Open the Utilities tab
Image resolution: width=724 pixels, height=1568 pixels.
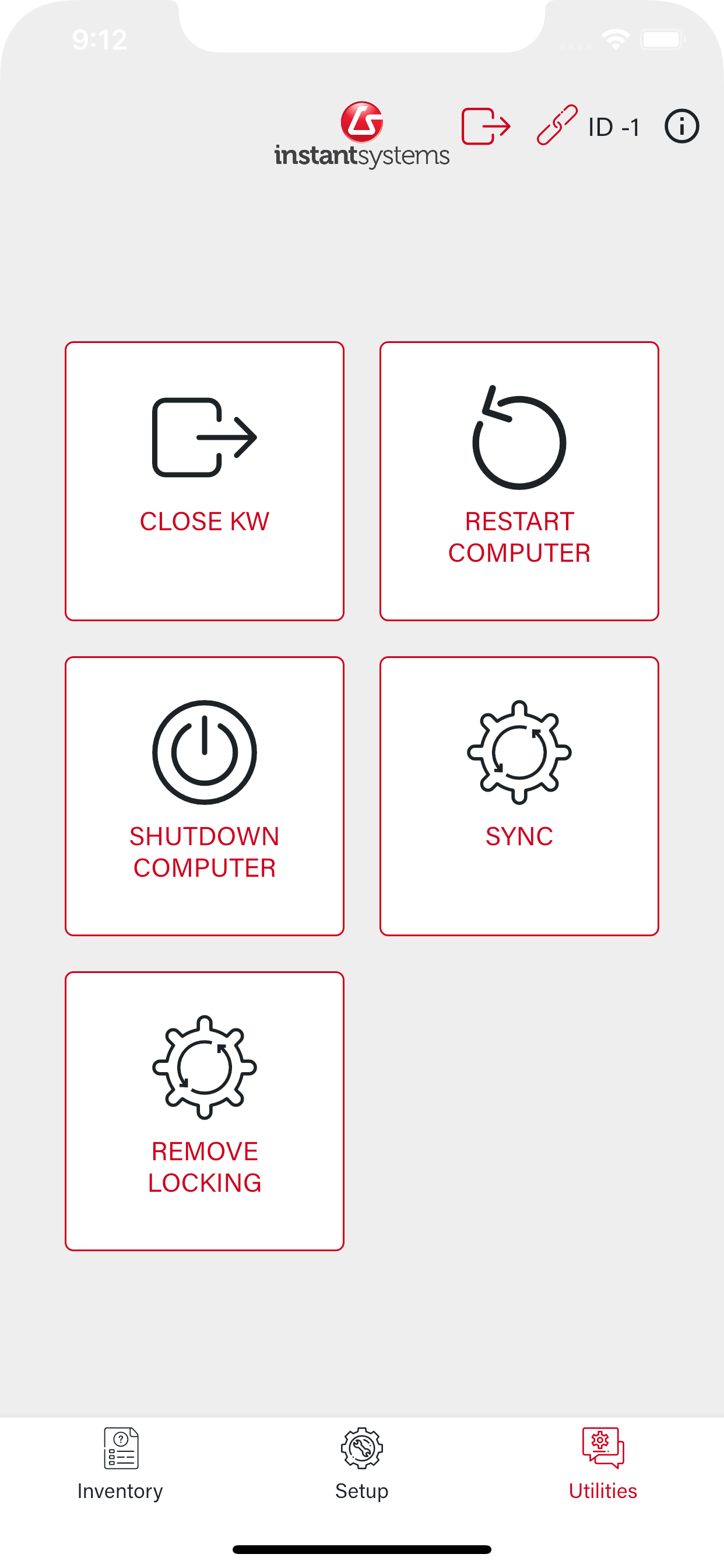click(x=603, y=1465)
